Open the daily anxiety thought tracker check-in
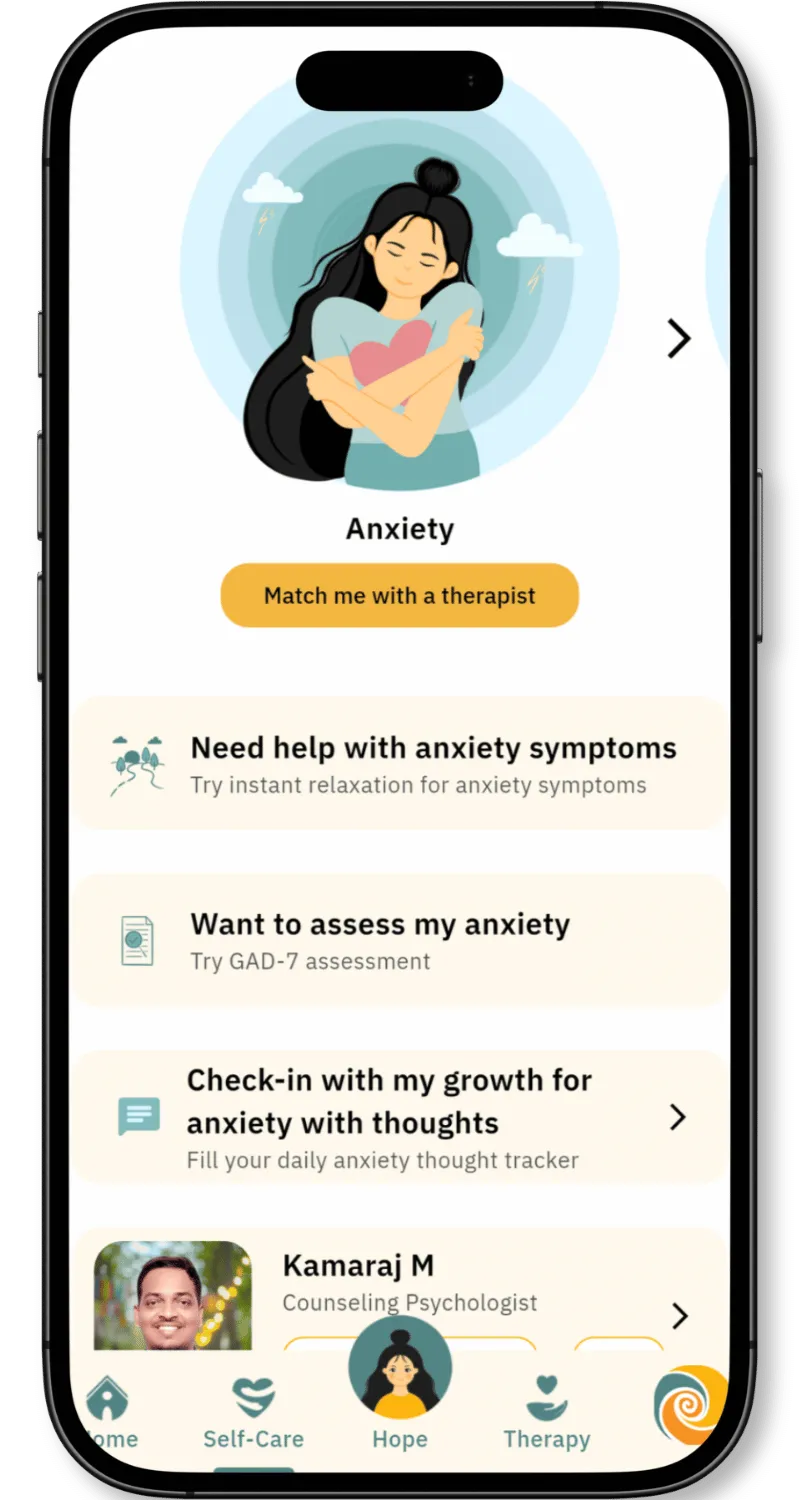 (x=400, y=1118)
